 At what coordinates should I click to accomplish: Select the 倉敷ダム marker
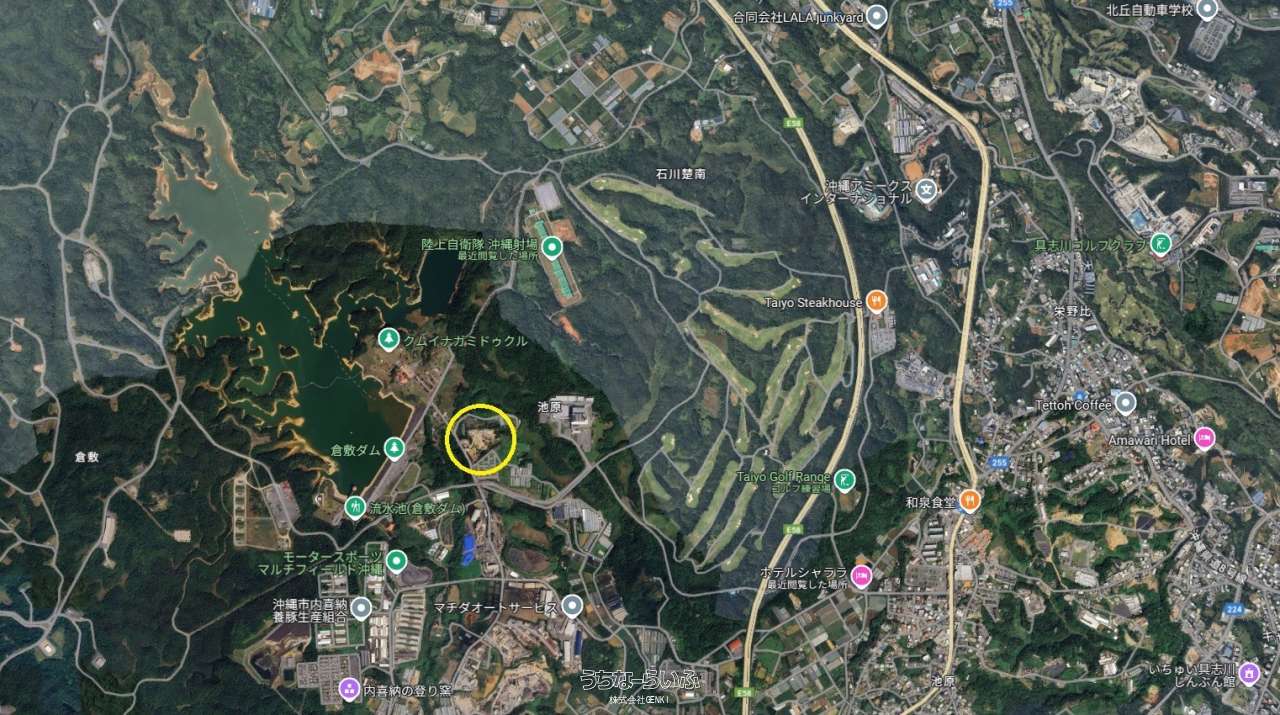395,449
